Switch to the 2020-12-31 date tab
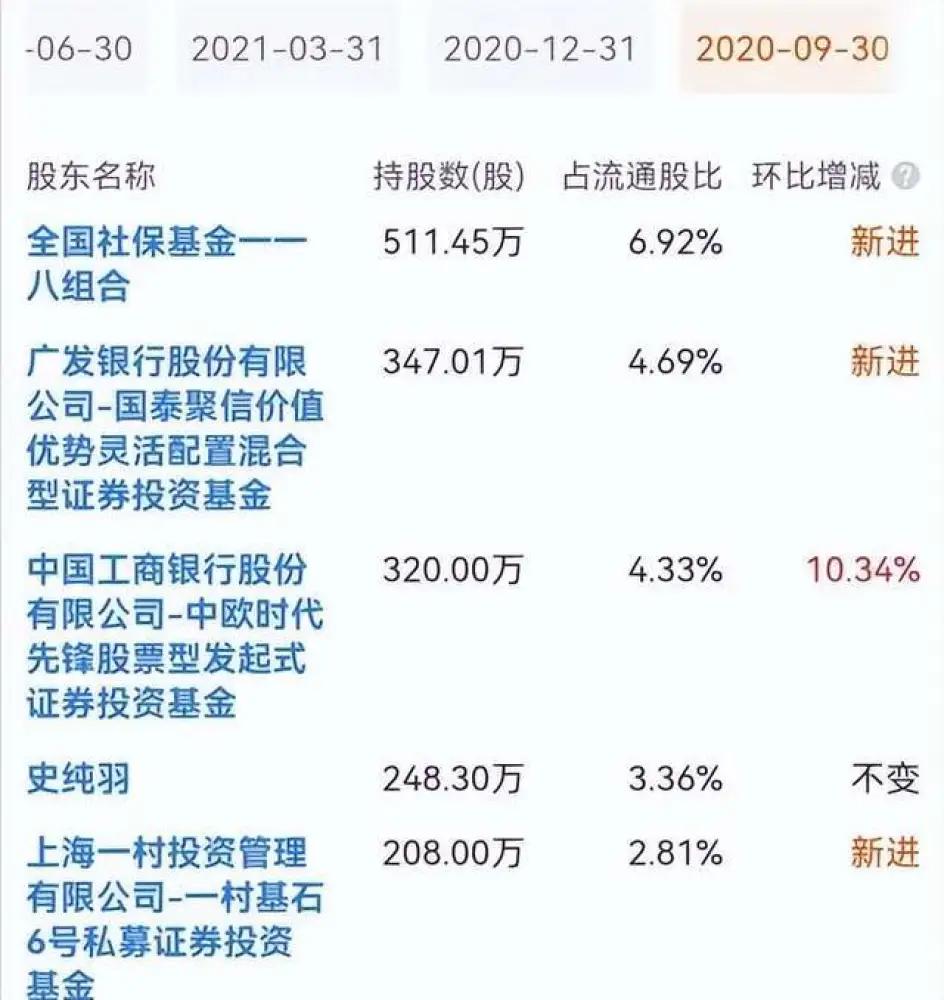The width and height of the screenshot is (944, 1000). (538, 49)
